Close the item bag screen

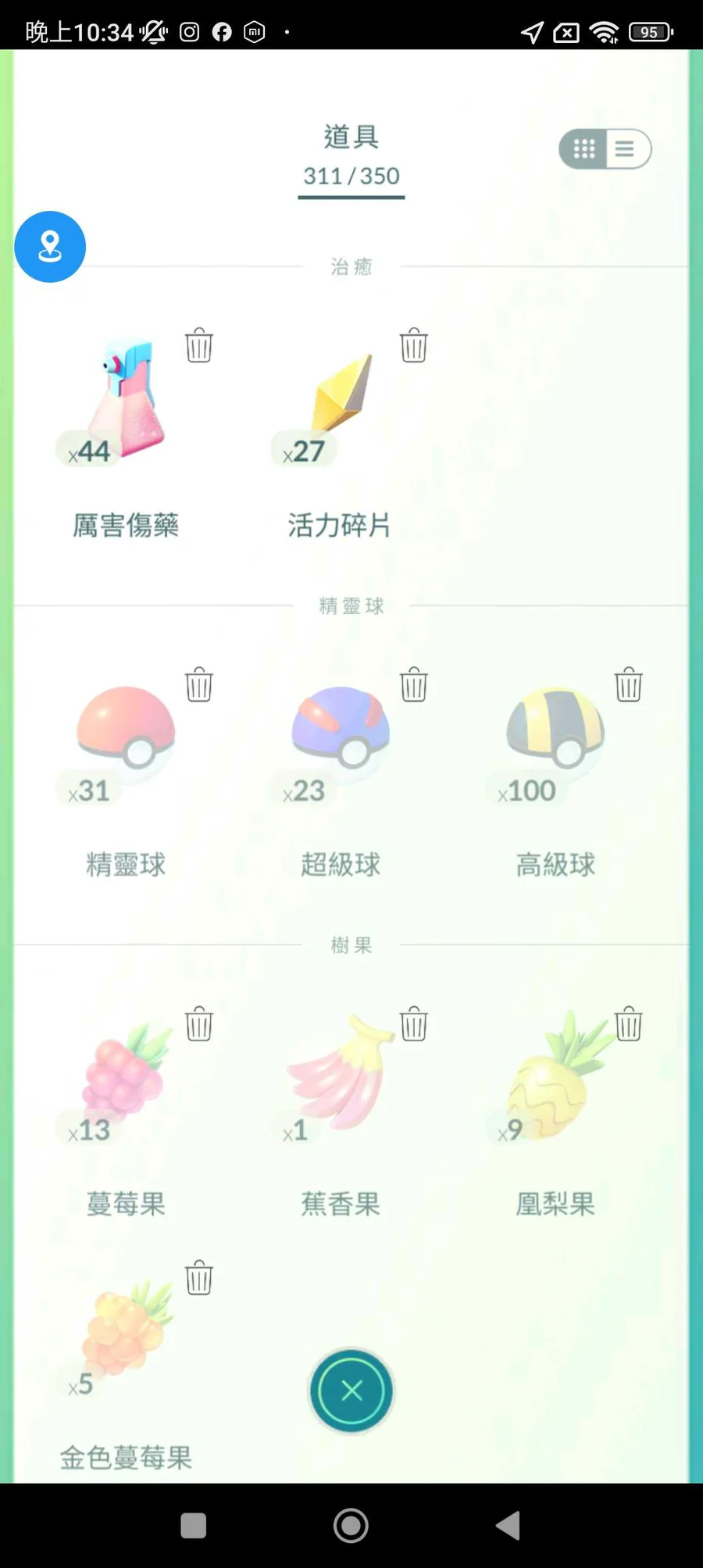tap(351, 1391)
